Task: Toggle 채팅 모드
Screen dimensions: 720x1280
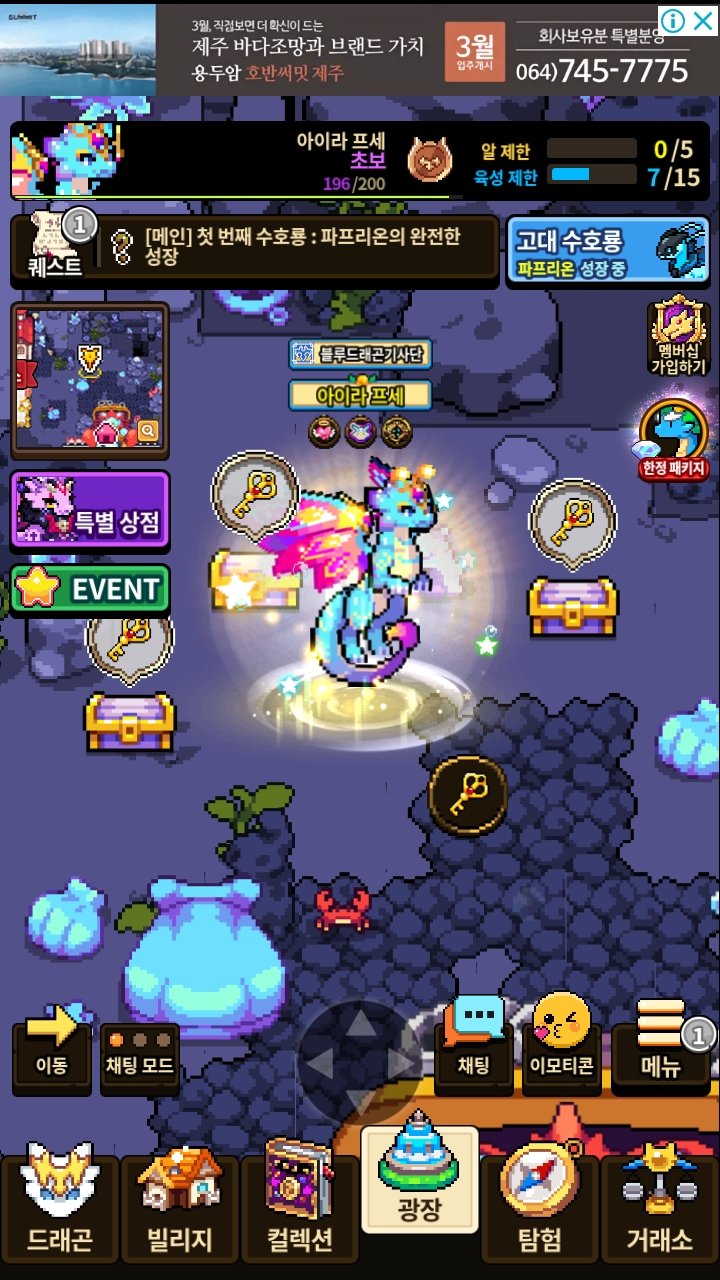Action: coord(140,1053)
